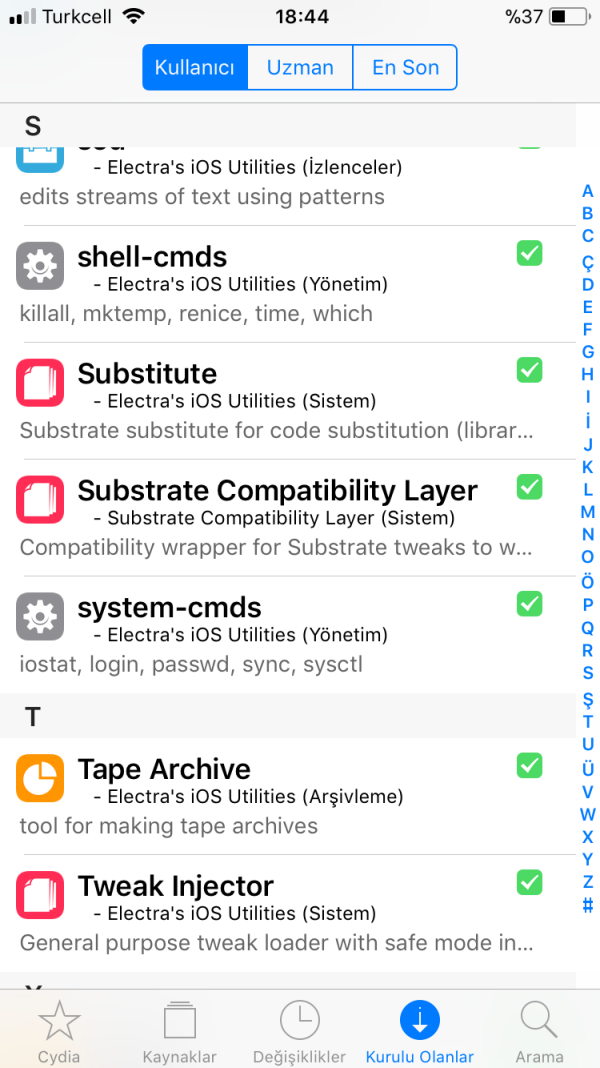
Task: Open the shell-cmds package
Action: click(x=280, y=284)
